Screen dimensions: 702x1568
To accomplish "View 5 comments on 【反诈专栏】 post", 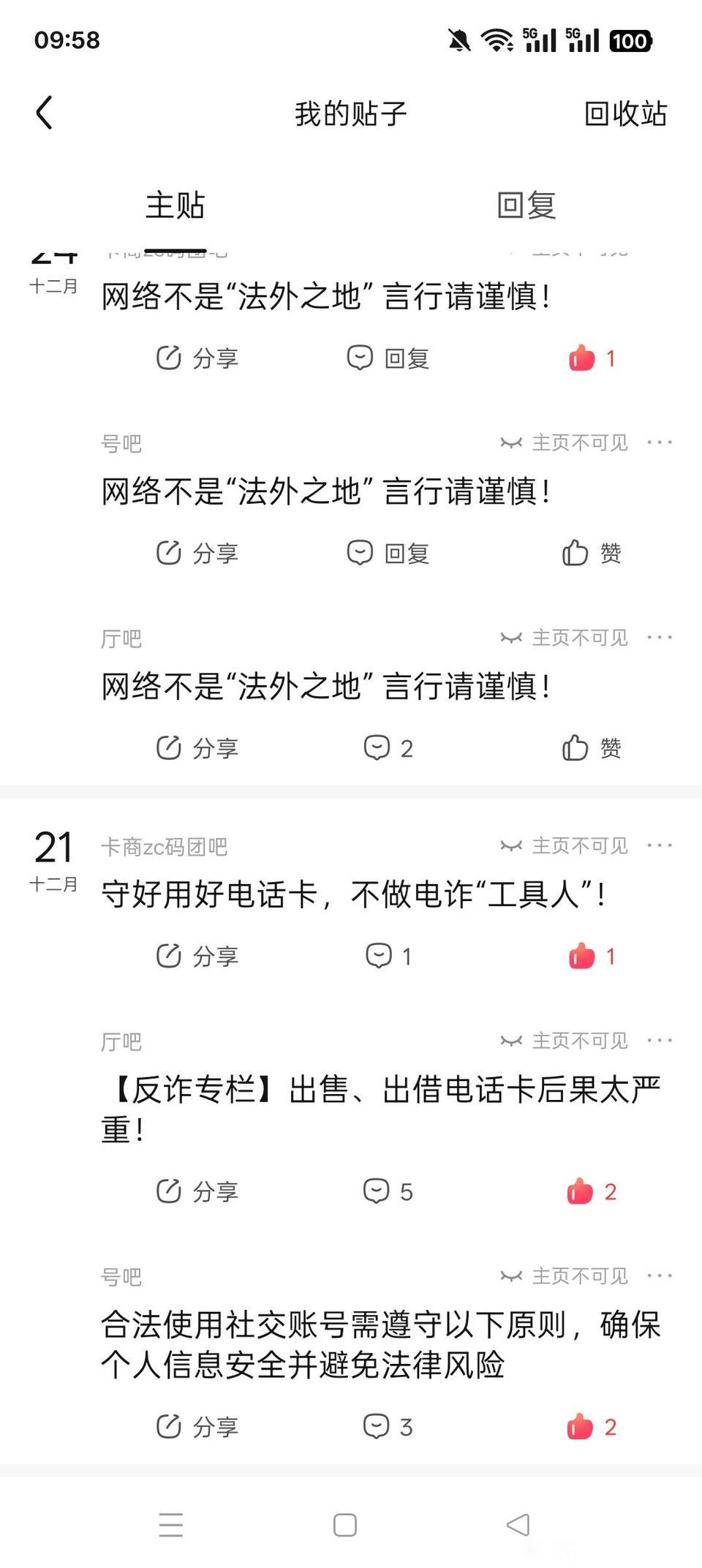I will (388, 1191).
